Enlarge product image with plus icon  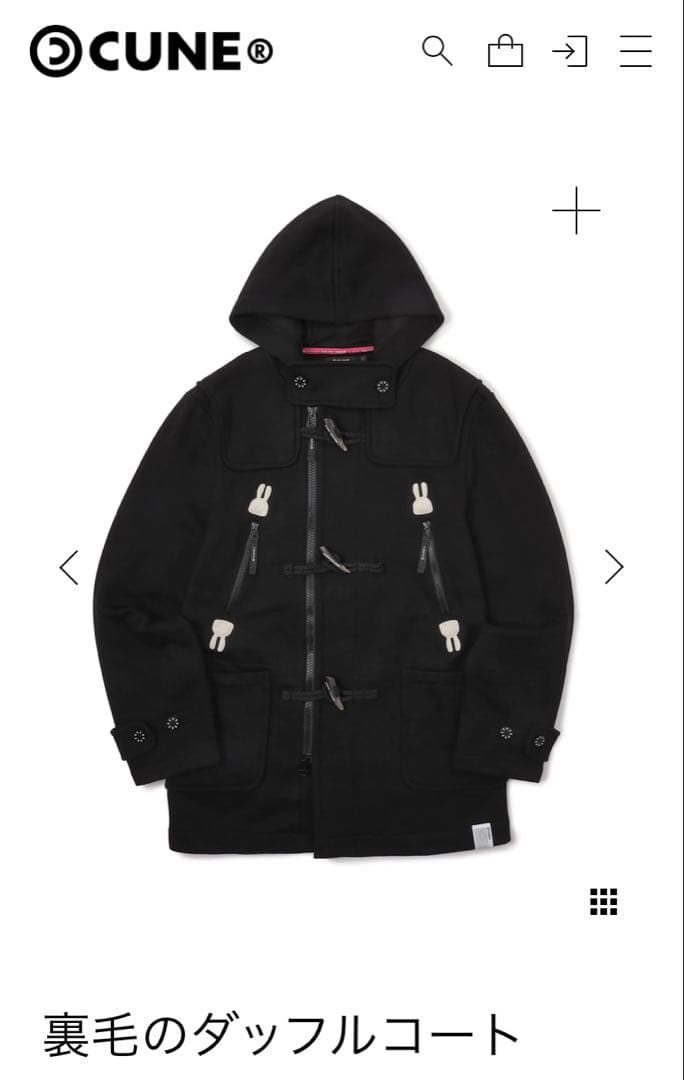576,211
